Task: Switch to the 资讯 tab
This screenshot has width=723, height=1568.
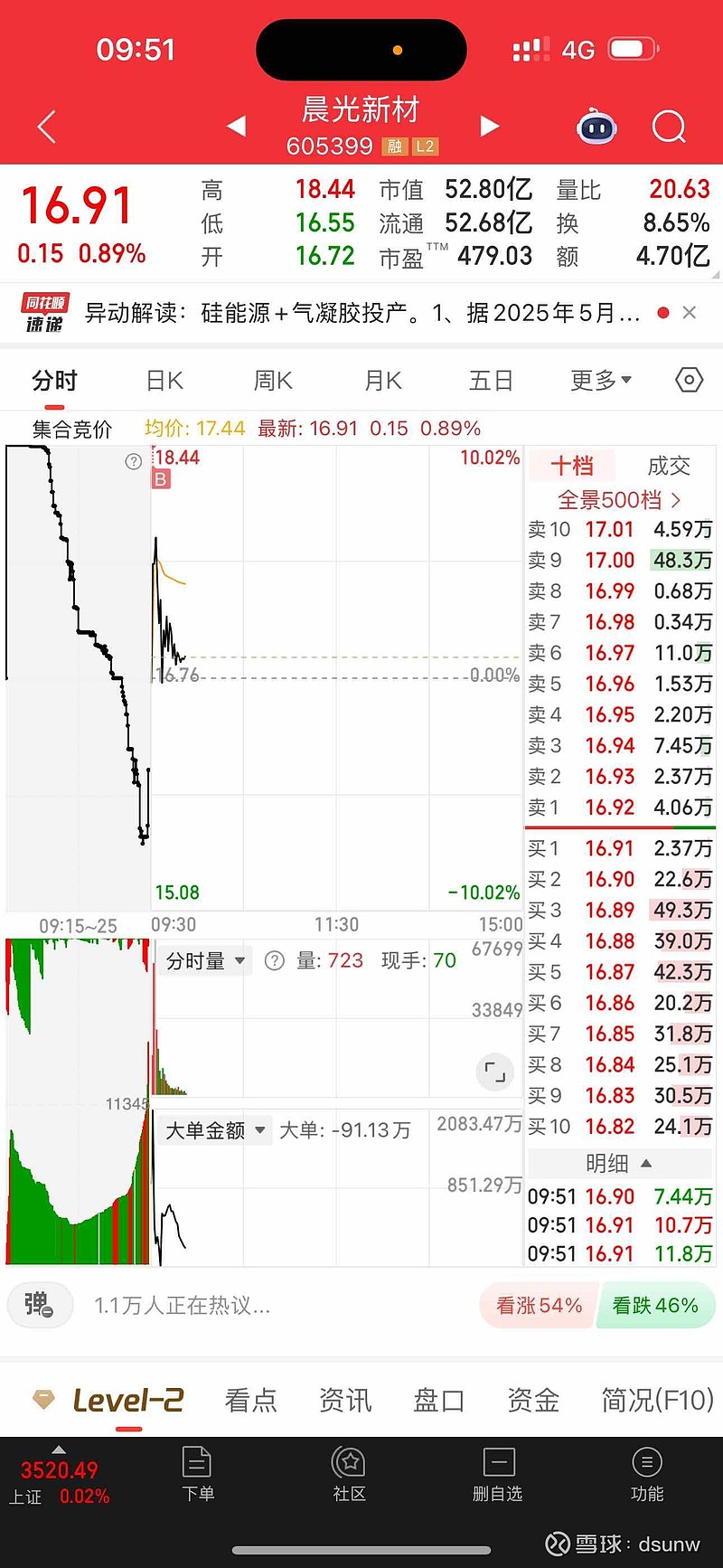Action: pyautogui.click(x=345, y=1400)
